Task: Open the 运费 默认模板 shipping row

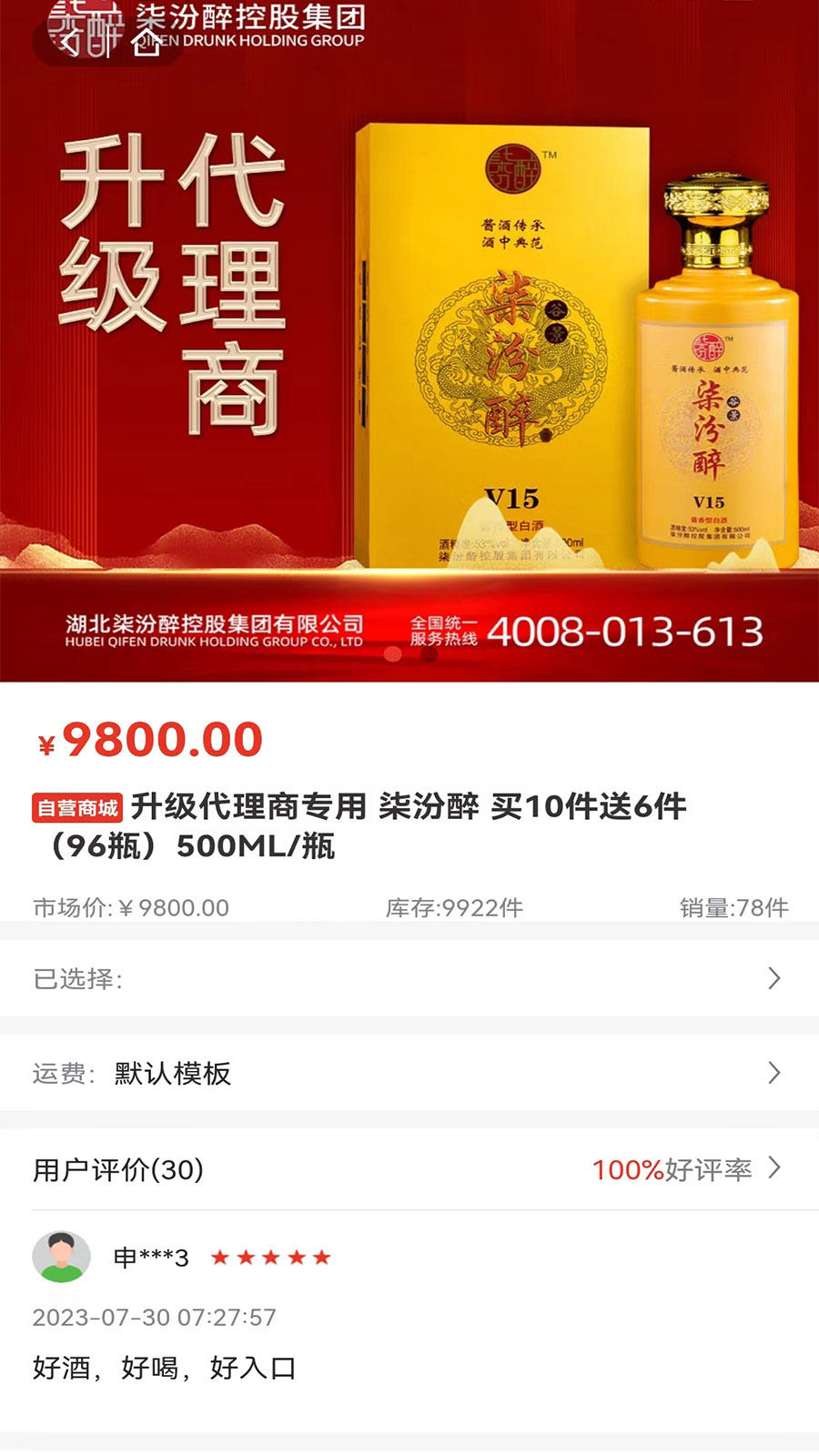Action: click(x=409, y=1073)
